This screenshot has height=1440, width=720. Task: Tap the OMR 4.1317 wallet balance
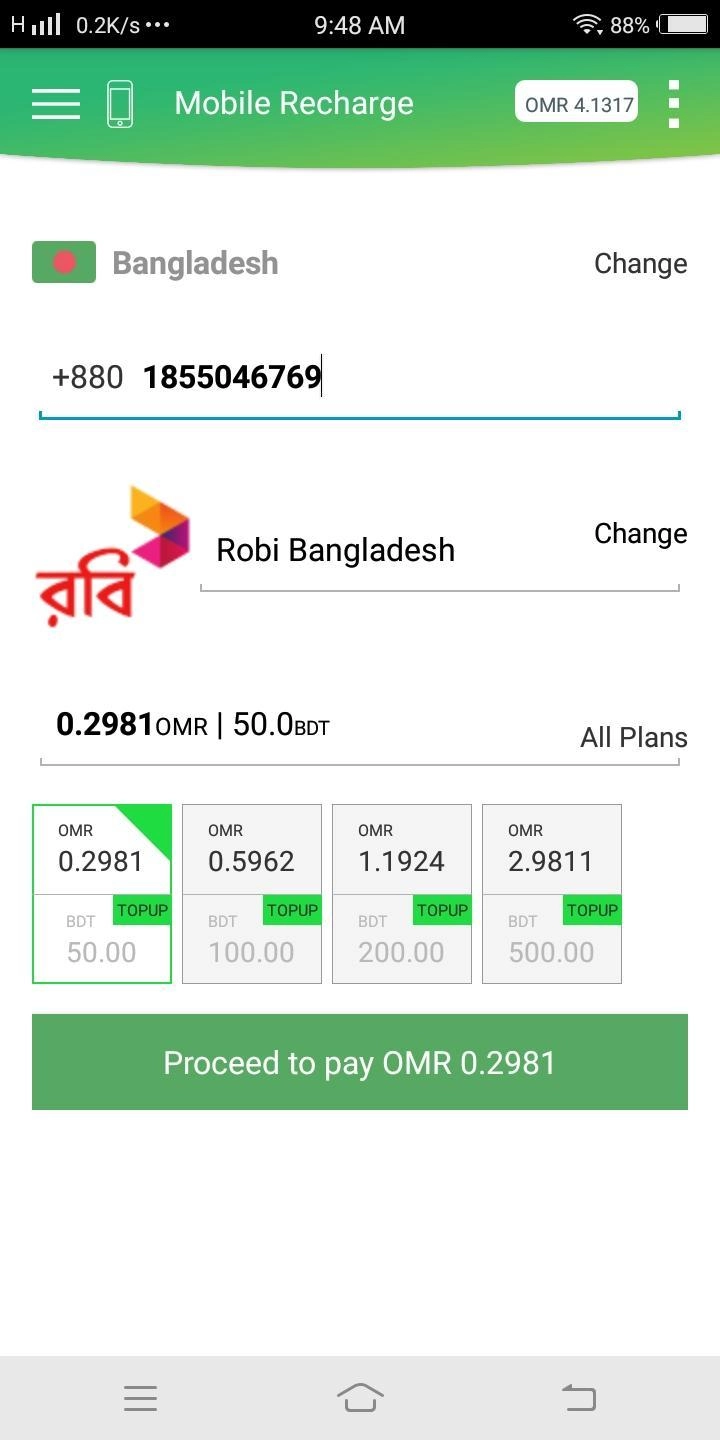pyautogui.click(x=576, y=102)
